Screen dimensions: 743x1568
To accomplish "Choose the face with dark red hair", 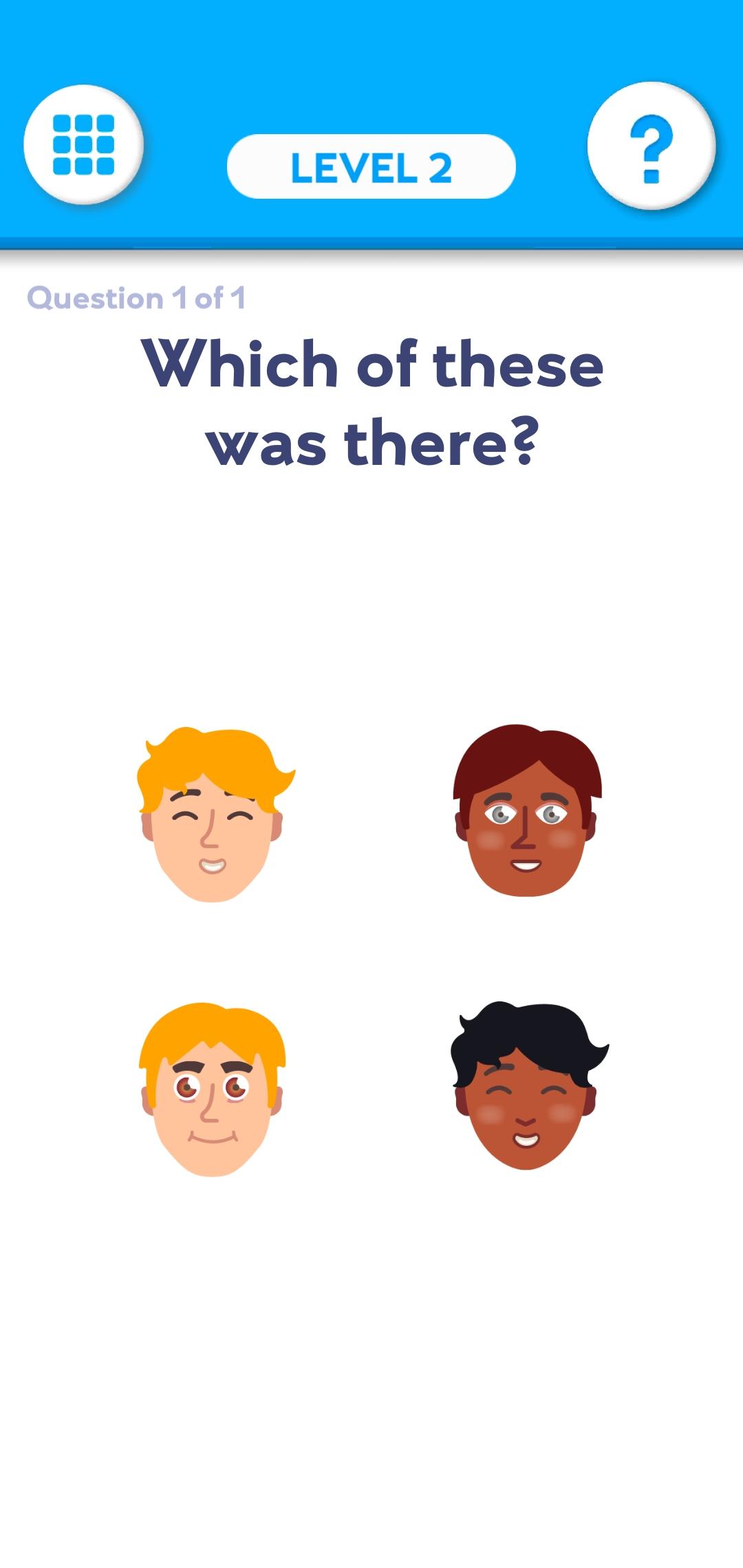I will tap(527, 812).
